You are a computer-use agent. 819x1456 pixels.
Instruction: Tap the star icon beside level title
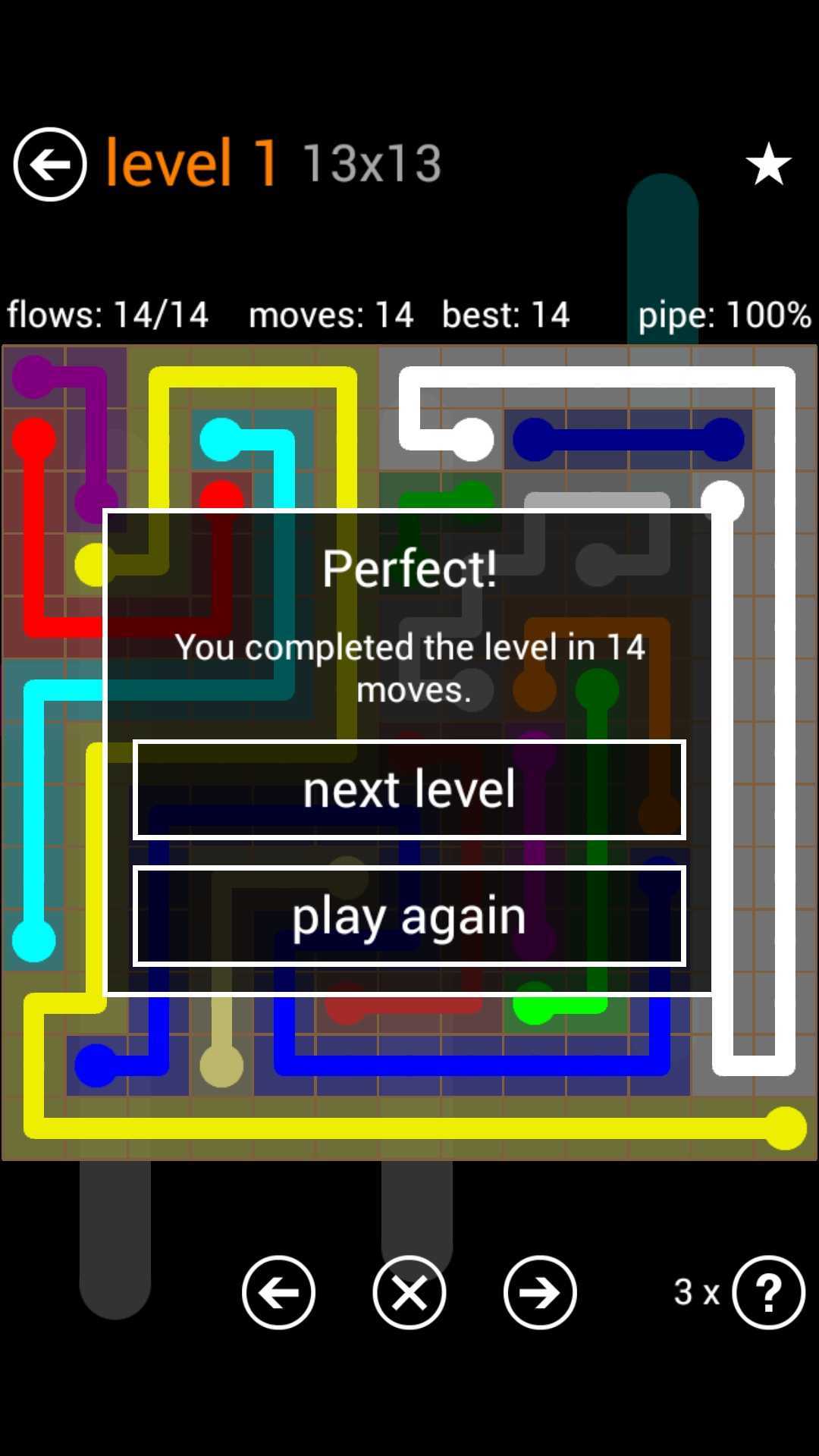(x=768, y=164)
